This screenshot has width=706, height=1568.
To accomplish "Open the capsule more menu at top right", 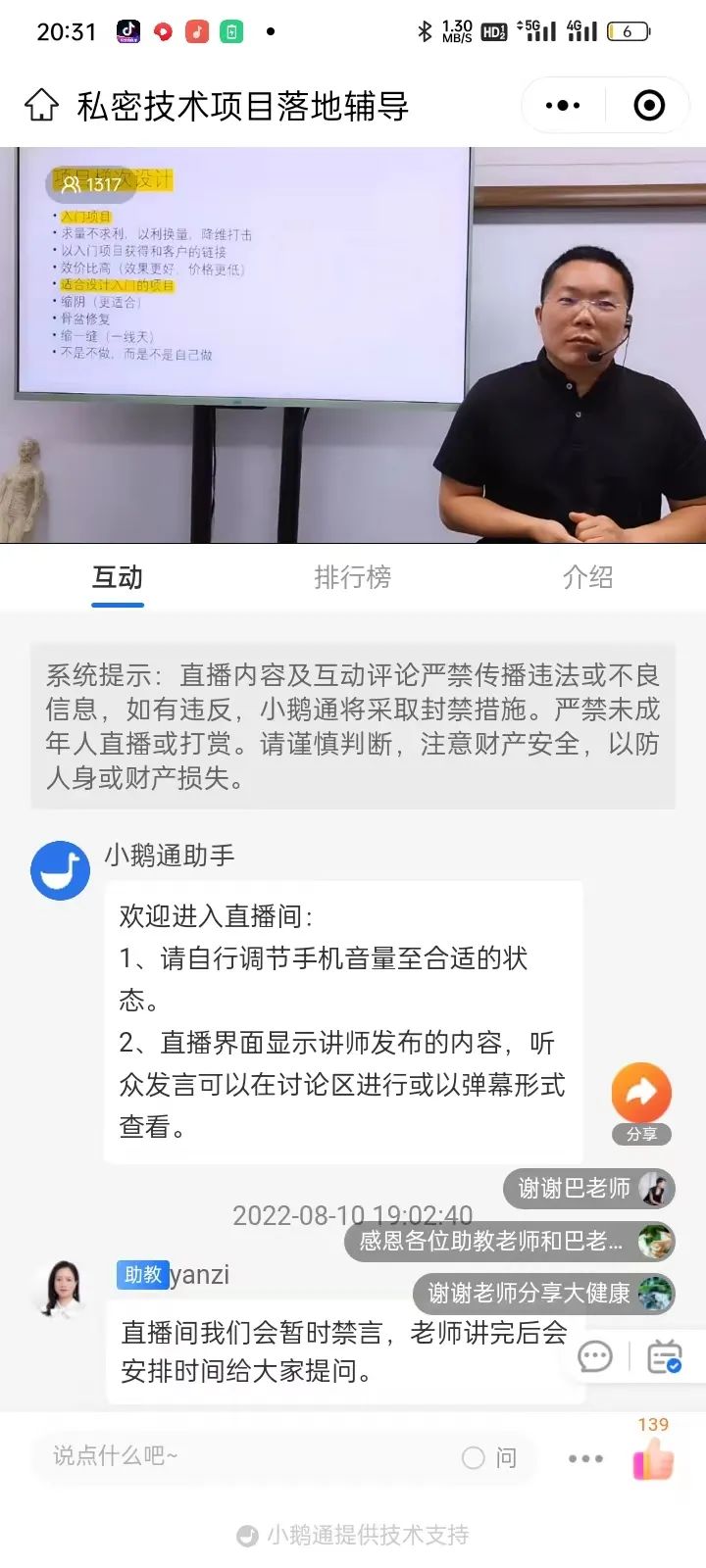I will (564, 105).
